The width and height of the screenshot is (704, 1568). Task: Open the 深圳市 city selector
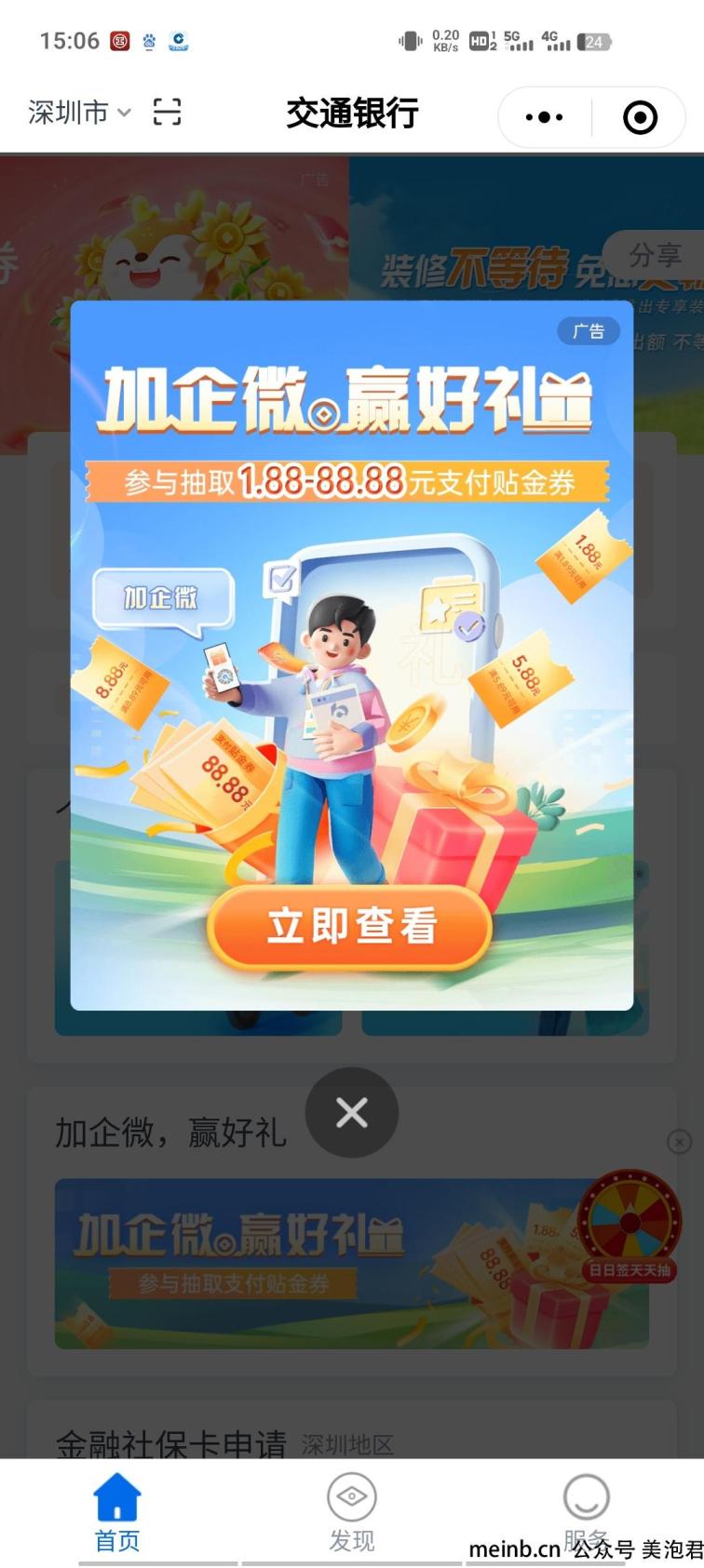point(79,113)
